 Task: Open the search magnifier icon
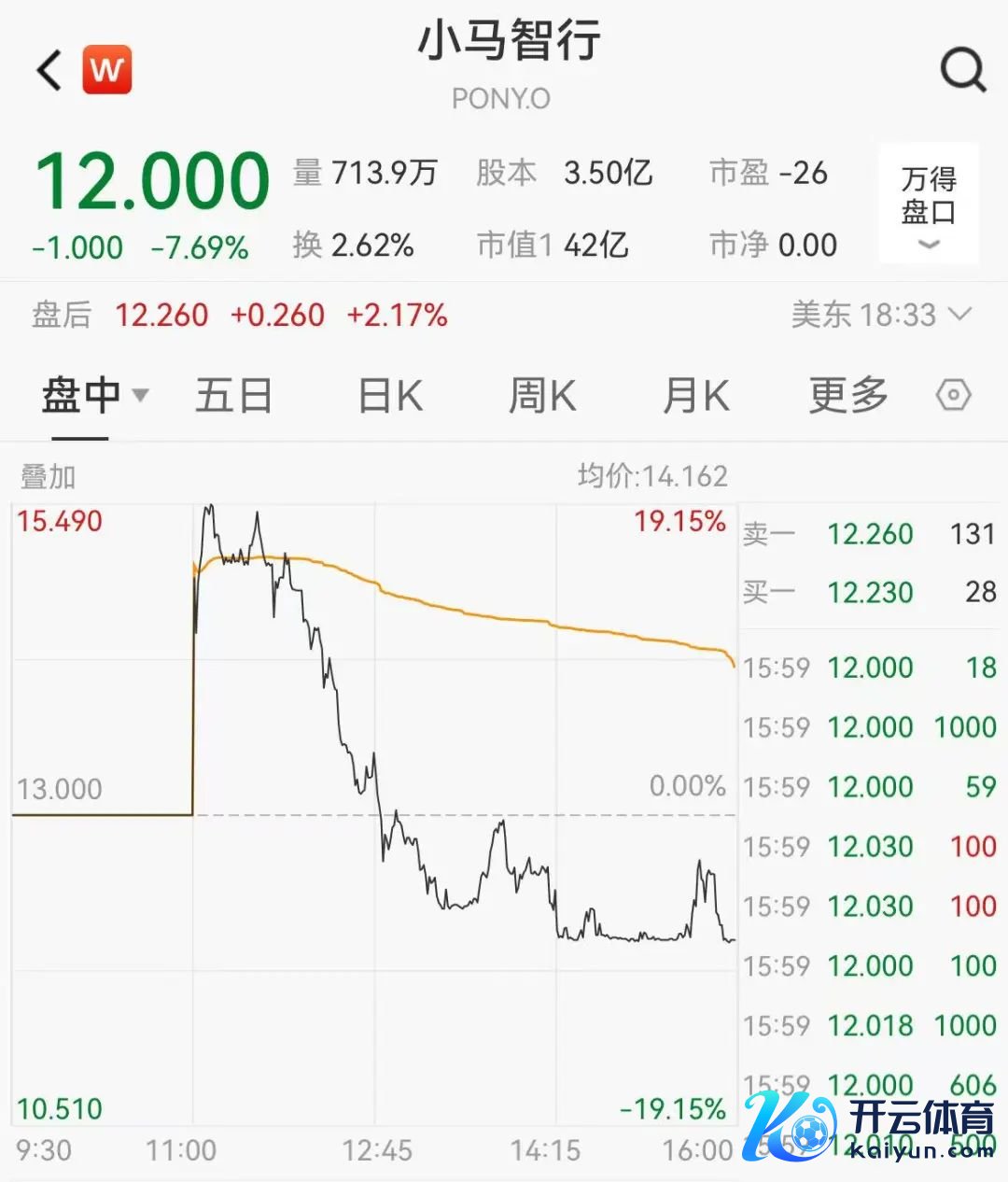(962, 70)
